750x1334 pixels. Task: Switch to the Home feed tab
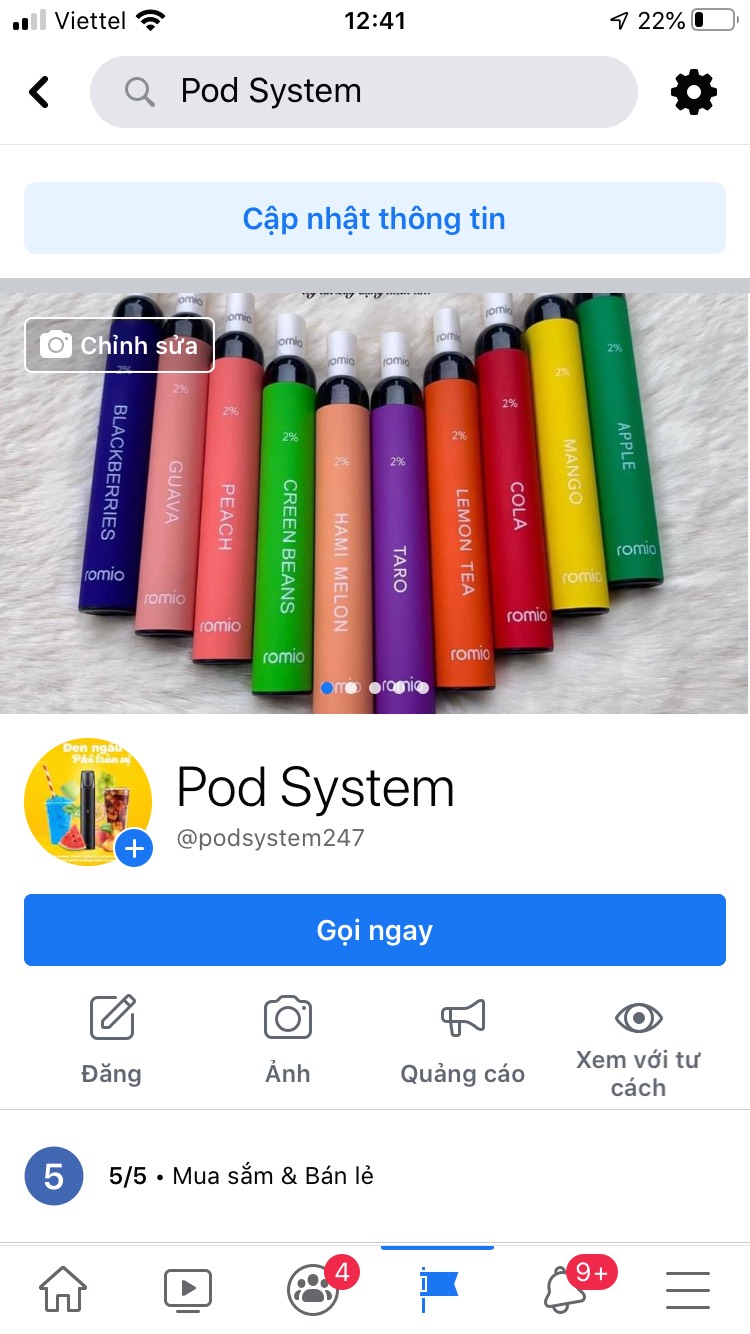click(63, 1290)
